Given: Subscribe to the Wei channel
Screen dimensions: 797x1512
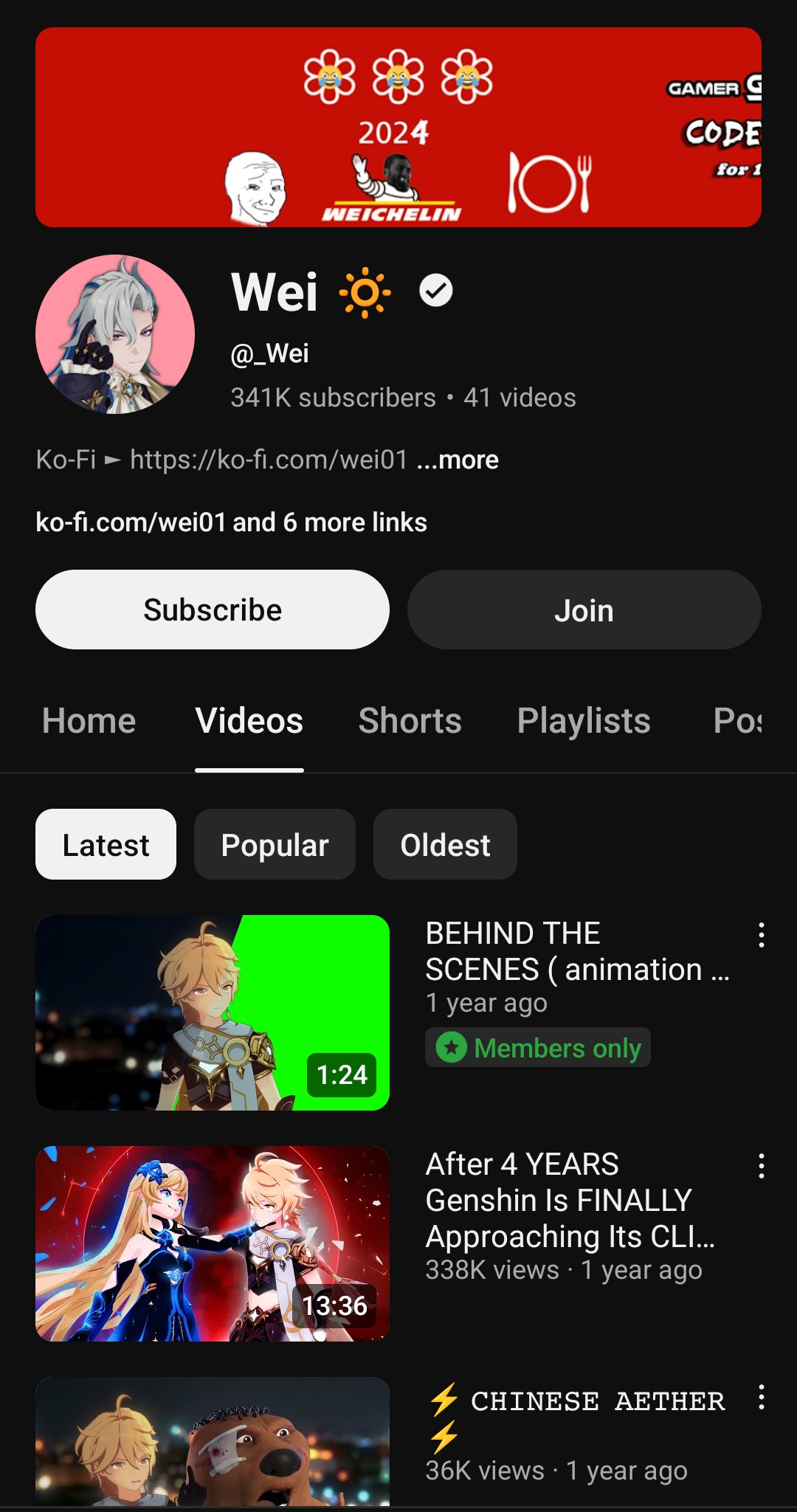Looking at the screenshot, I should (x=213, y=610).
